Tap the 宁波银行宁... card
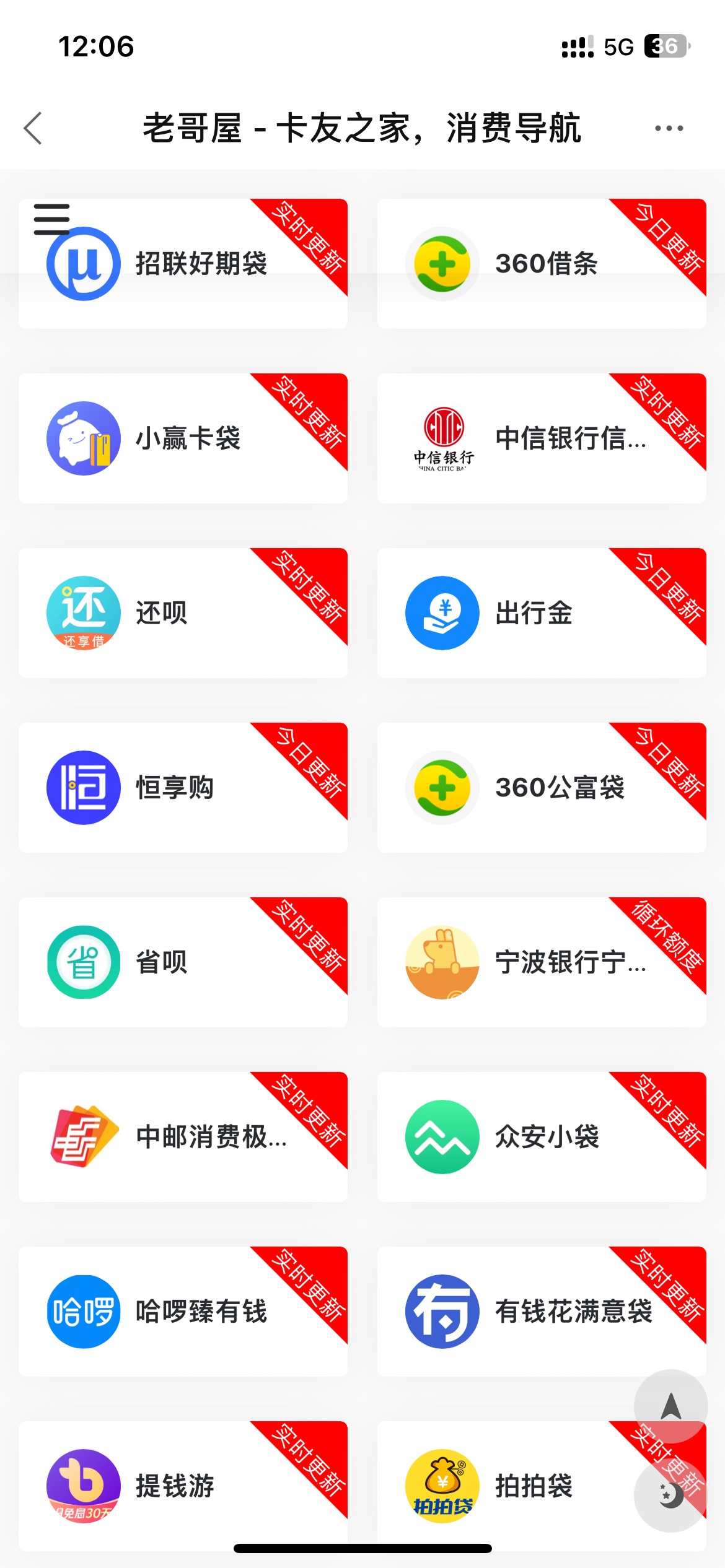 tap(542, 962)
